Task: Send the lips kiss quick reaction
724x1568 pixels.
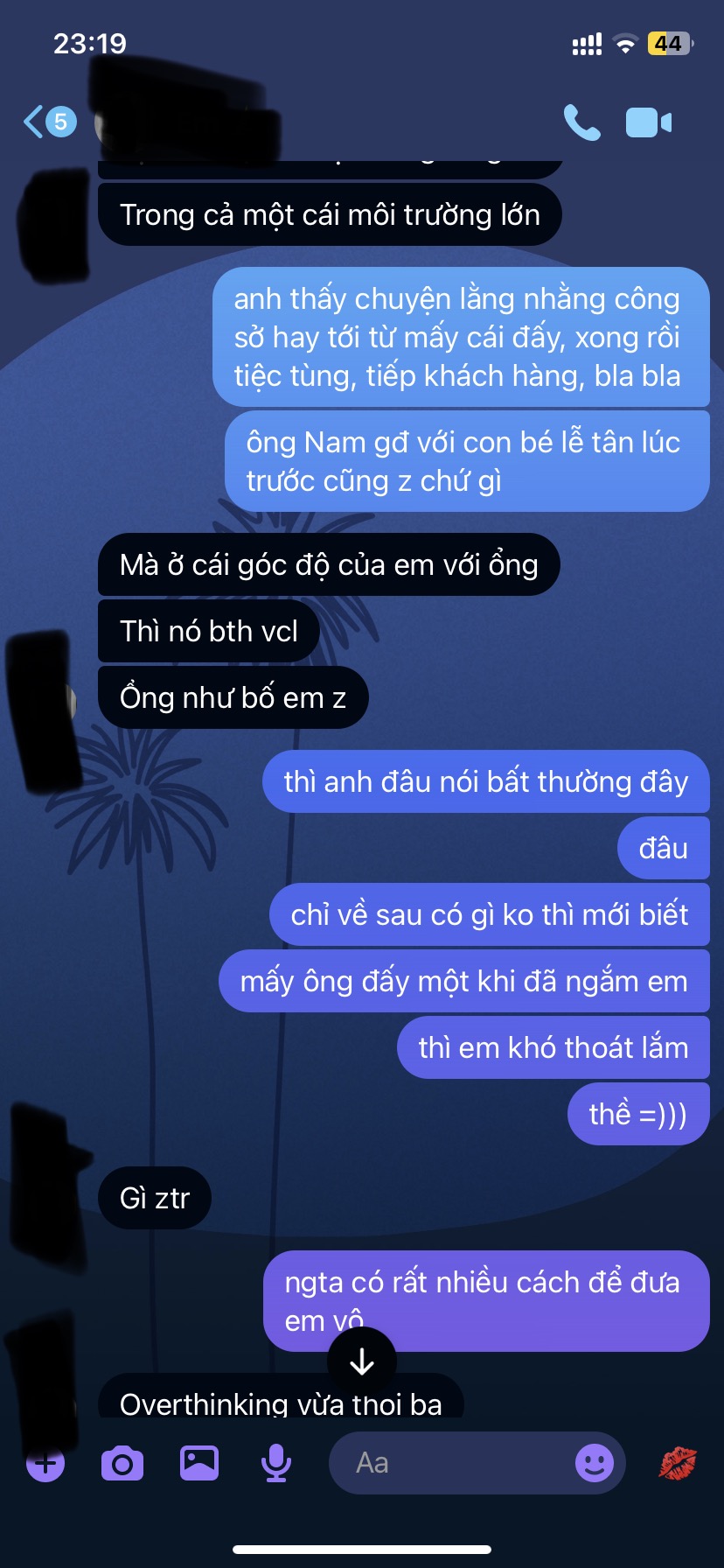Action: pos(679,1463)
